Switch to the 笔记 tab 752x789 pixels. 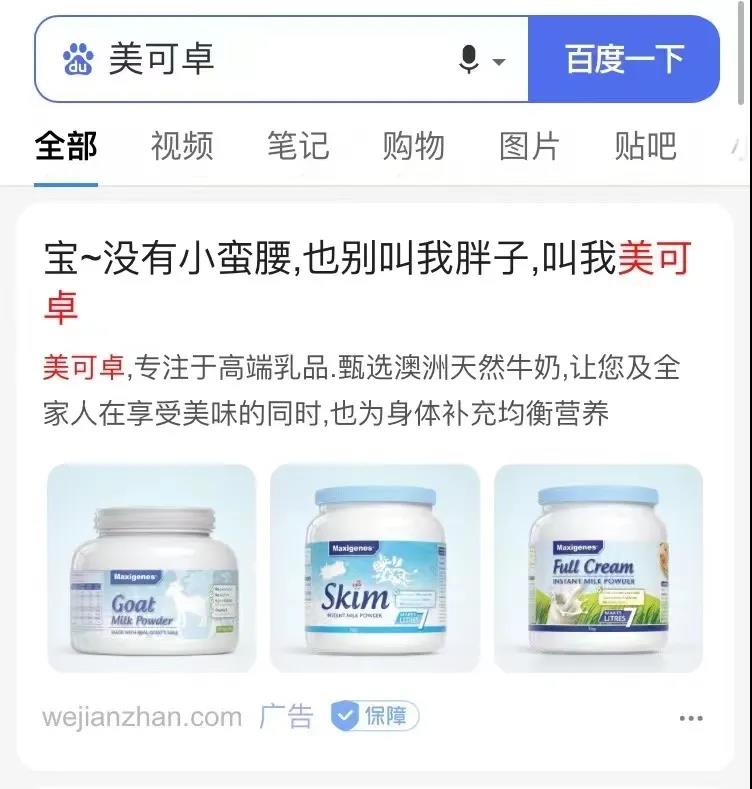tap(298, 146)
